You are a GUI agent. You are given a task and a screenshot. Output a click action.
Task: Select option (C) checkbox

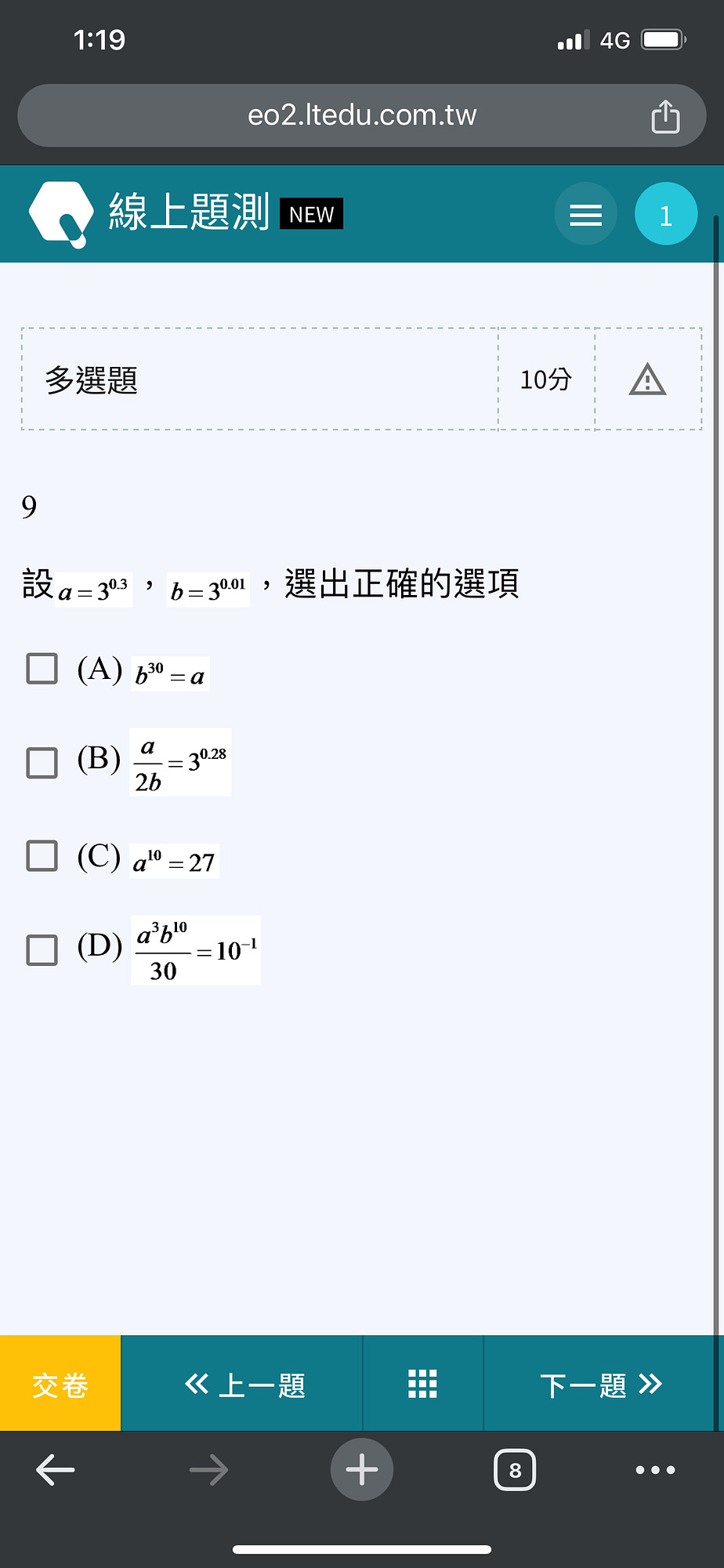pyautogui.click(x=42, y=856)
